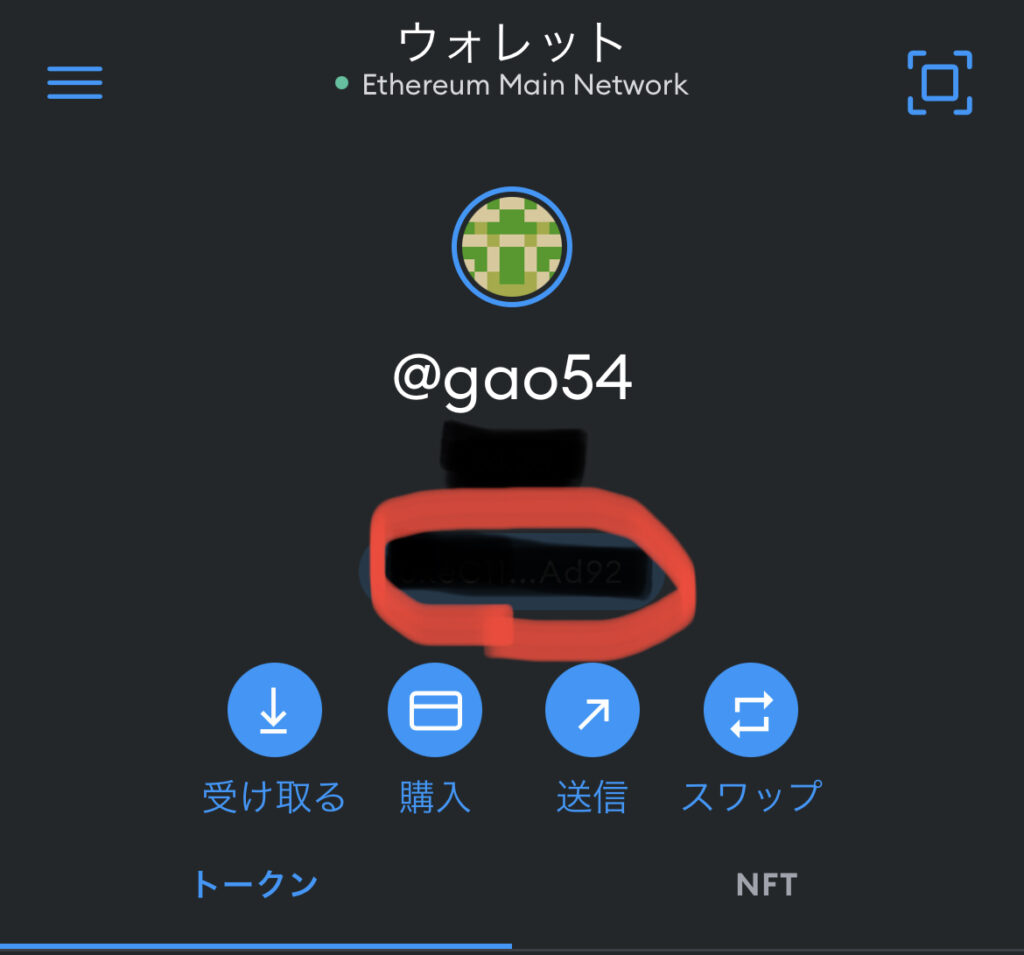Switch to the トークン tab
1024x955 pixels.
[x=255, y=885]
